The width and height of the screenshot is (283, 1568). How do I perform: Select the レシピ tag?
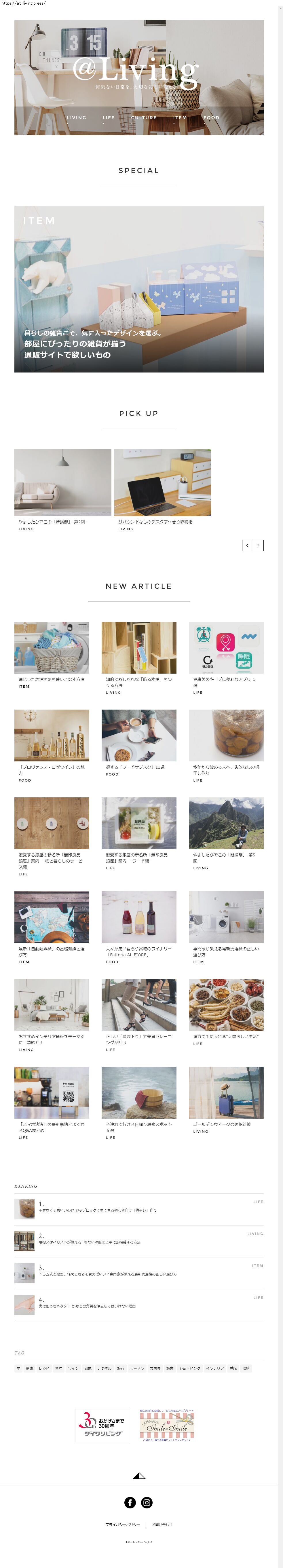click(x=44, y=1368)
